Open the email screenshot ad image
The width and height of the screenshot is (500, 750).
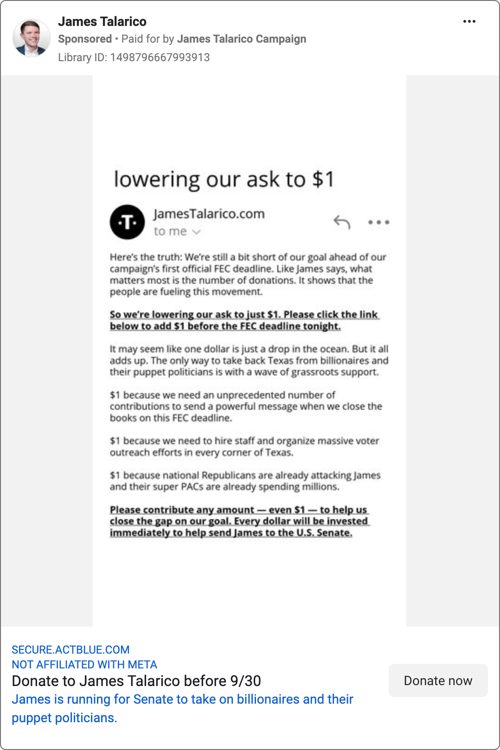pos(249,351)
